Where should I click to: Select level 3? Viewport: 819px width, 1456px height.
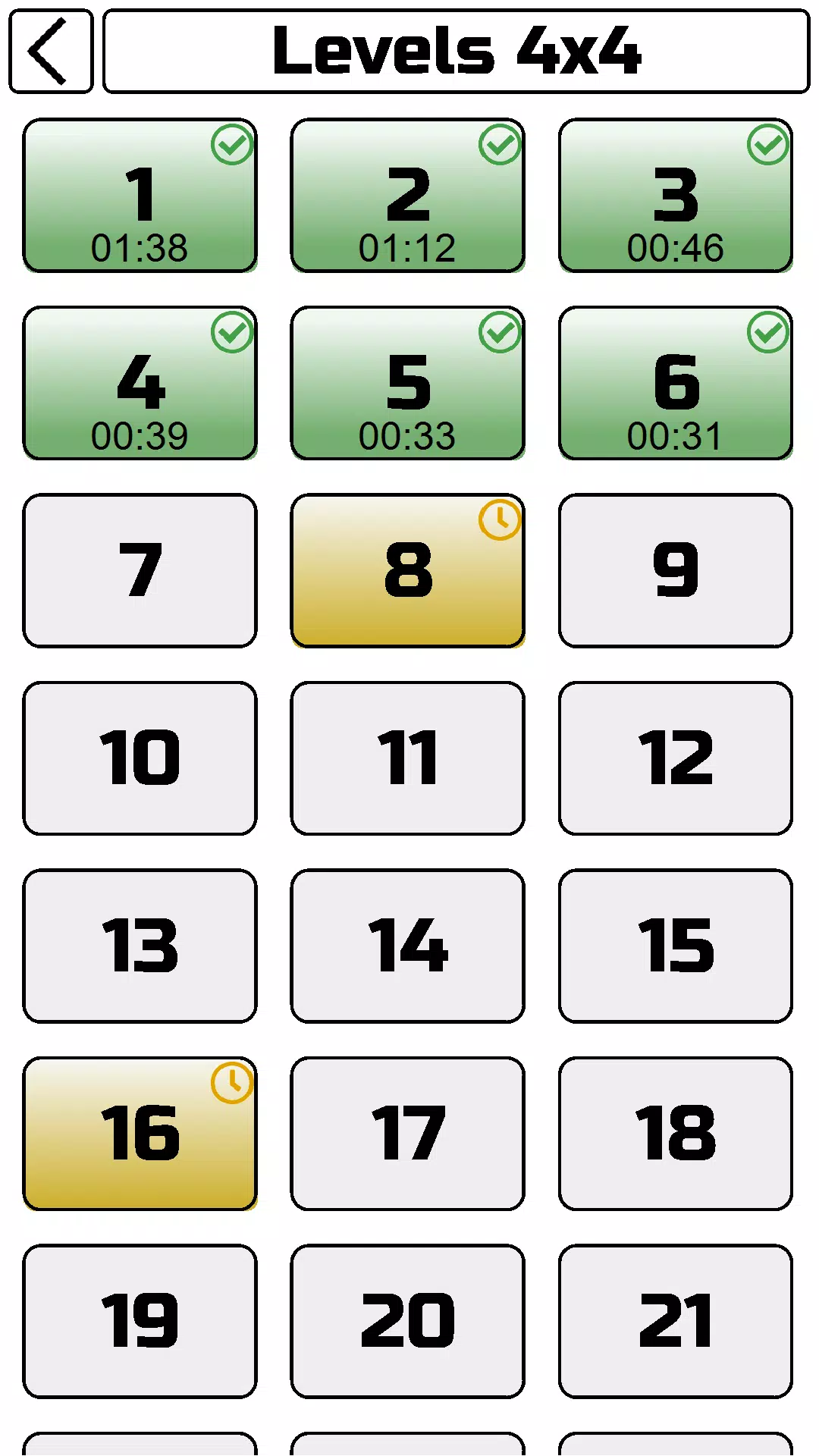click(x=675, y=196)
